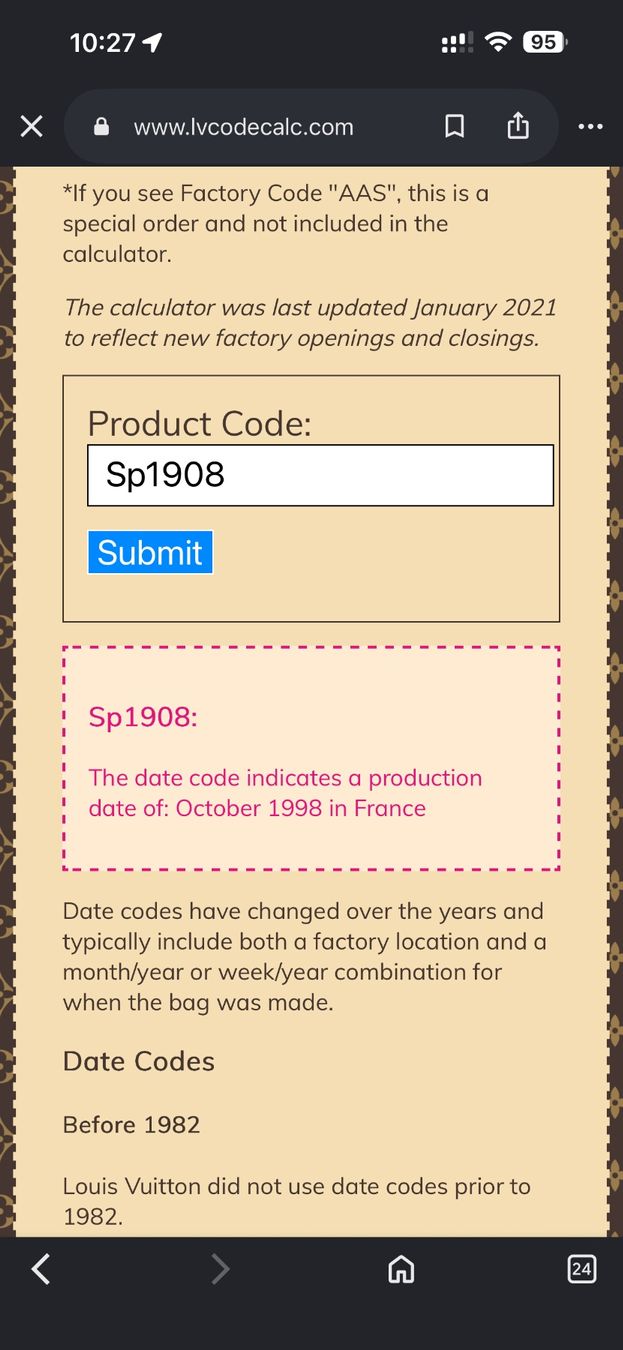This screenshot has height=1350, width=623.
Task: Open the three-dot overflow menu
Action: coord(590,127)
